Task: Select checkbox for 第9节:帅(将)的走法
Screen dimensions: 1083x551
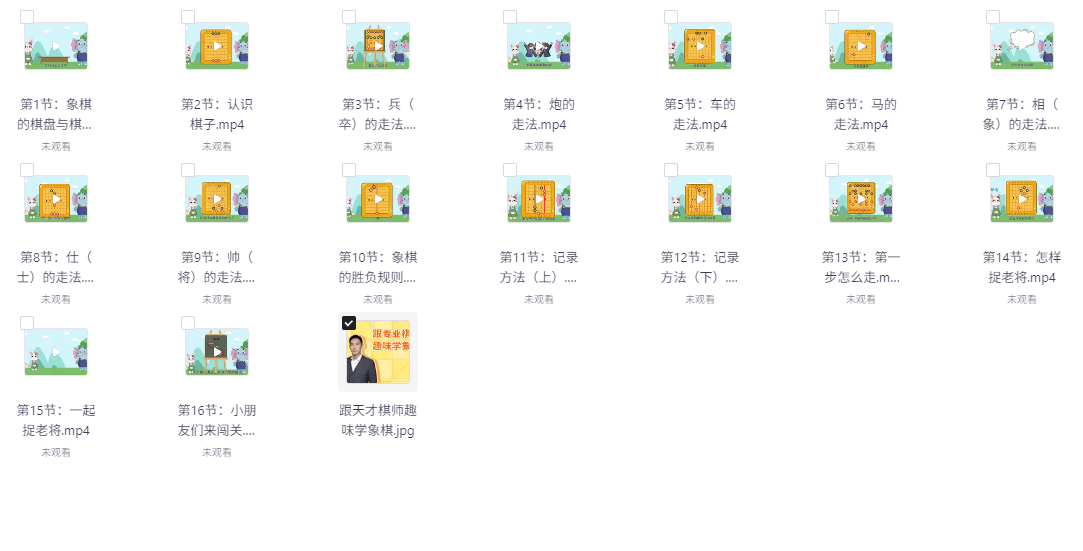Action: coord(188,170)
